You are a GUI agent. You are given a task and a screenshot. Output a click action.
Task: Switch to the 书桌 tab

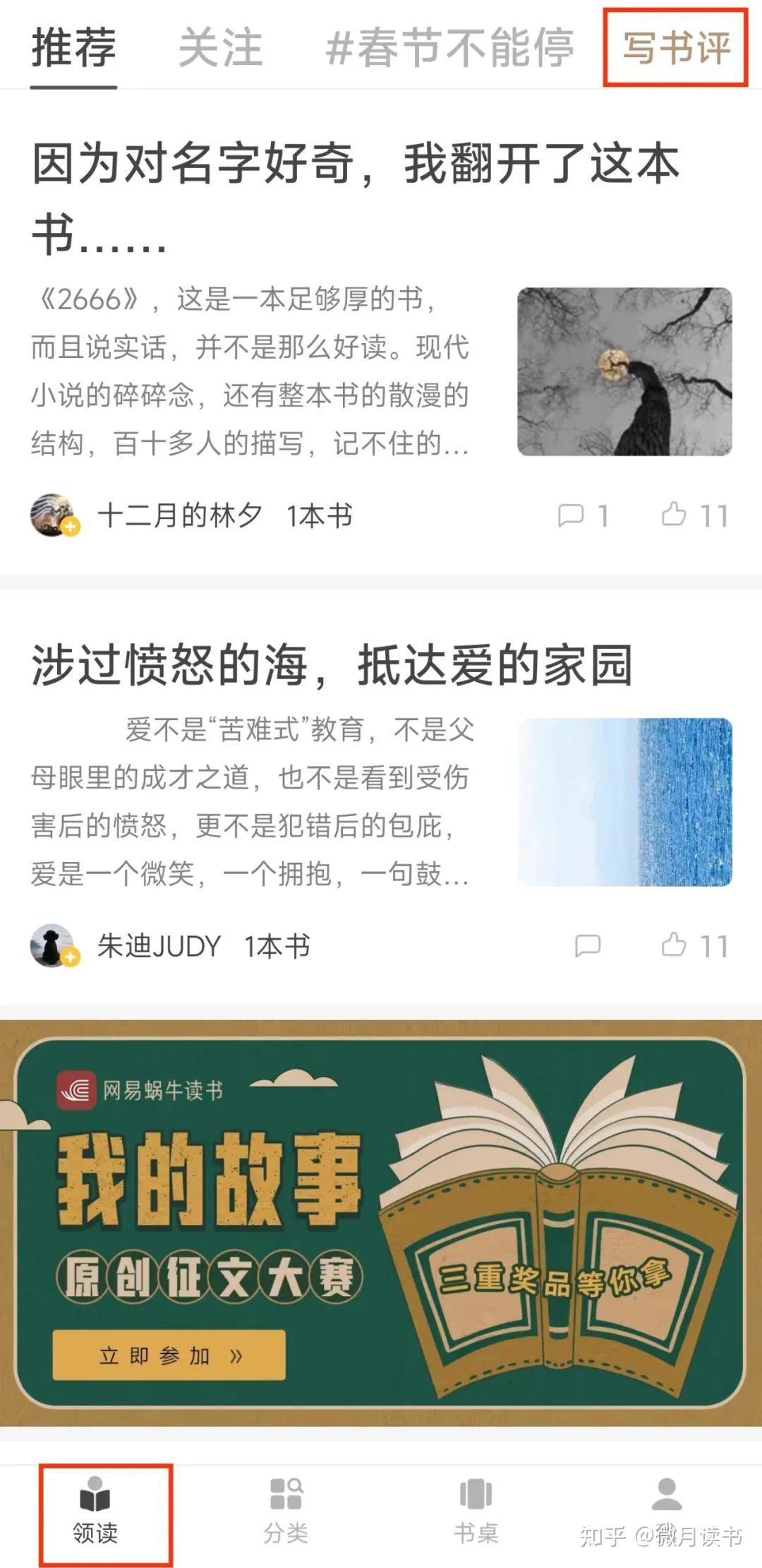coord(476,1511)
